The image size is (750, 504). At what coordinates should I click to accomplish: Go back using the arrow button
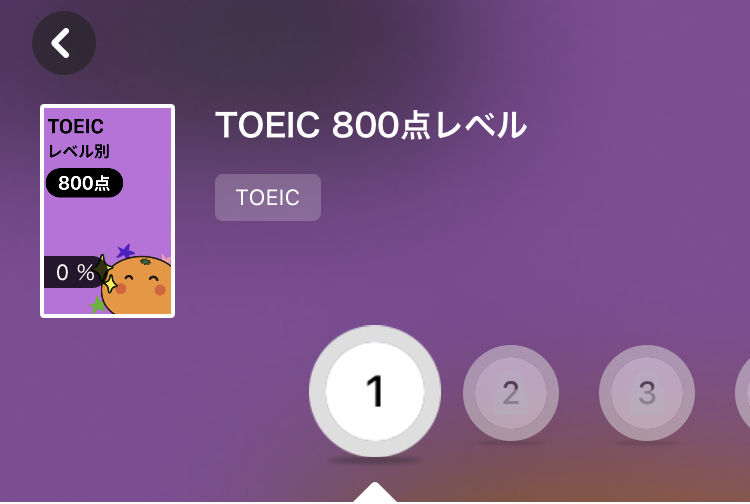pos(63,43)
